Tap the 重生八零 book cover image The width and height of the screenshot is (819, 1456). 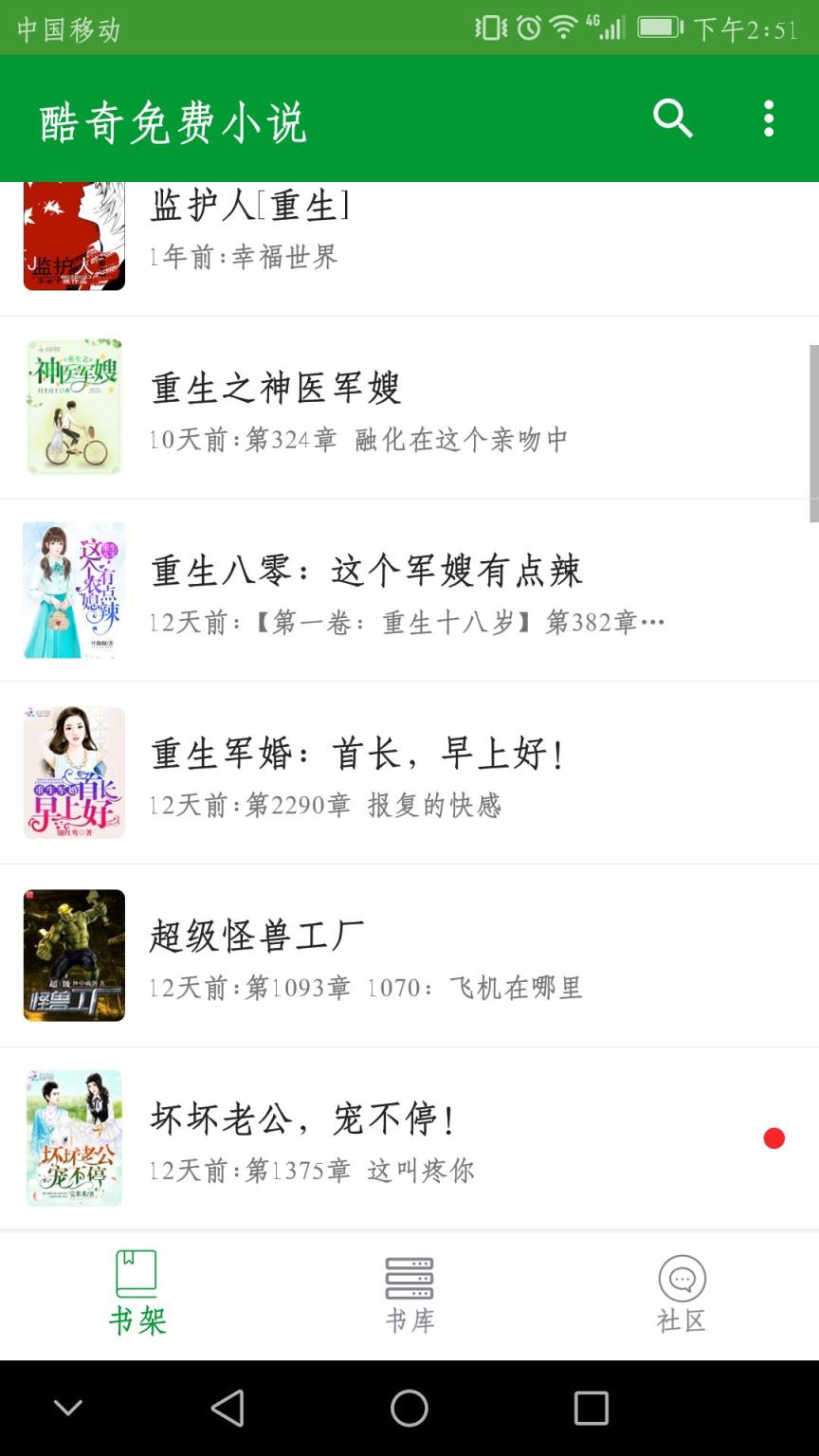tap(74, 588)
